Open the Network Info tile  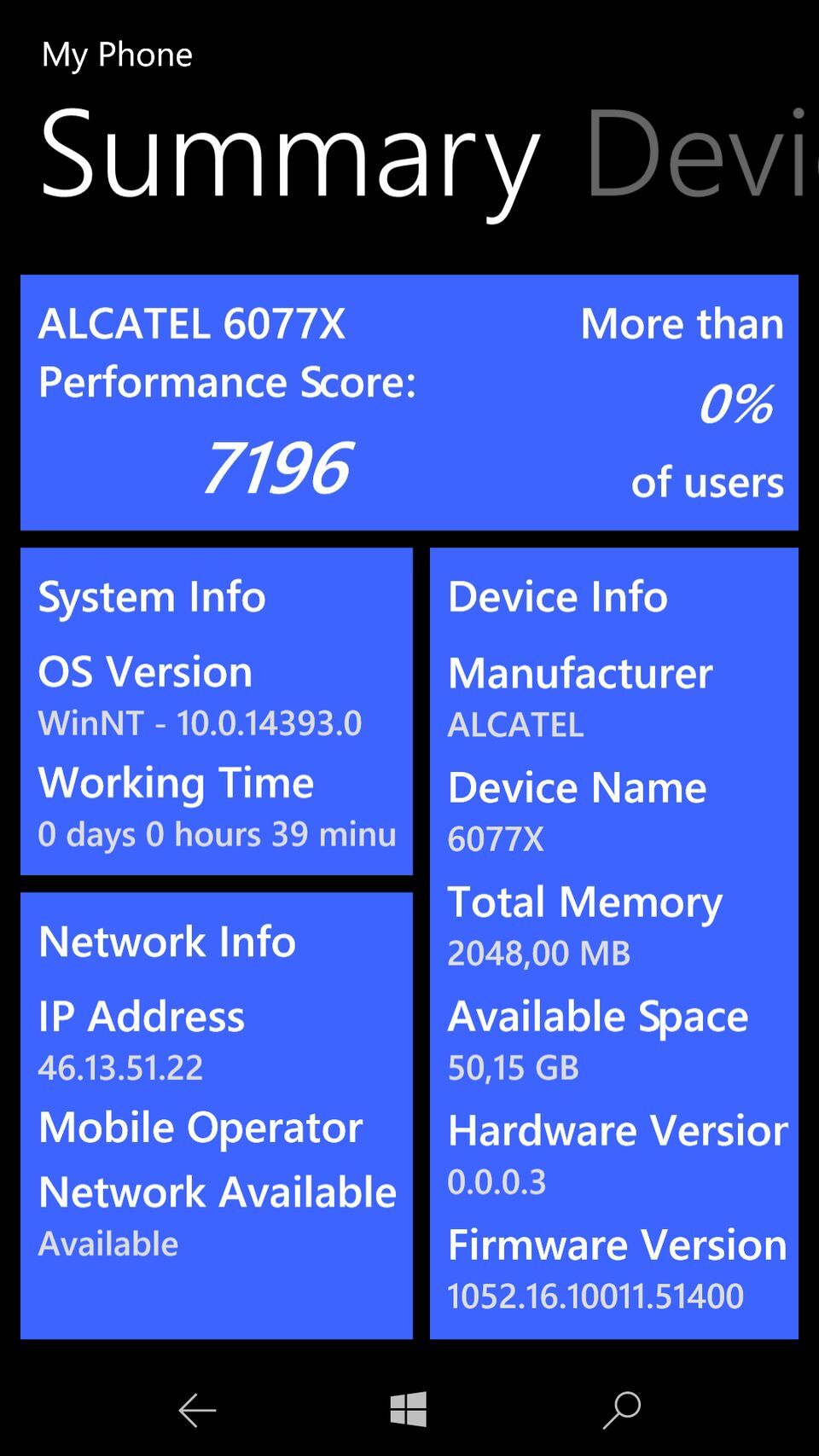click(216, 1109)
